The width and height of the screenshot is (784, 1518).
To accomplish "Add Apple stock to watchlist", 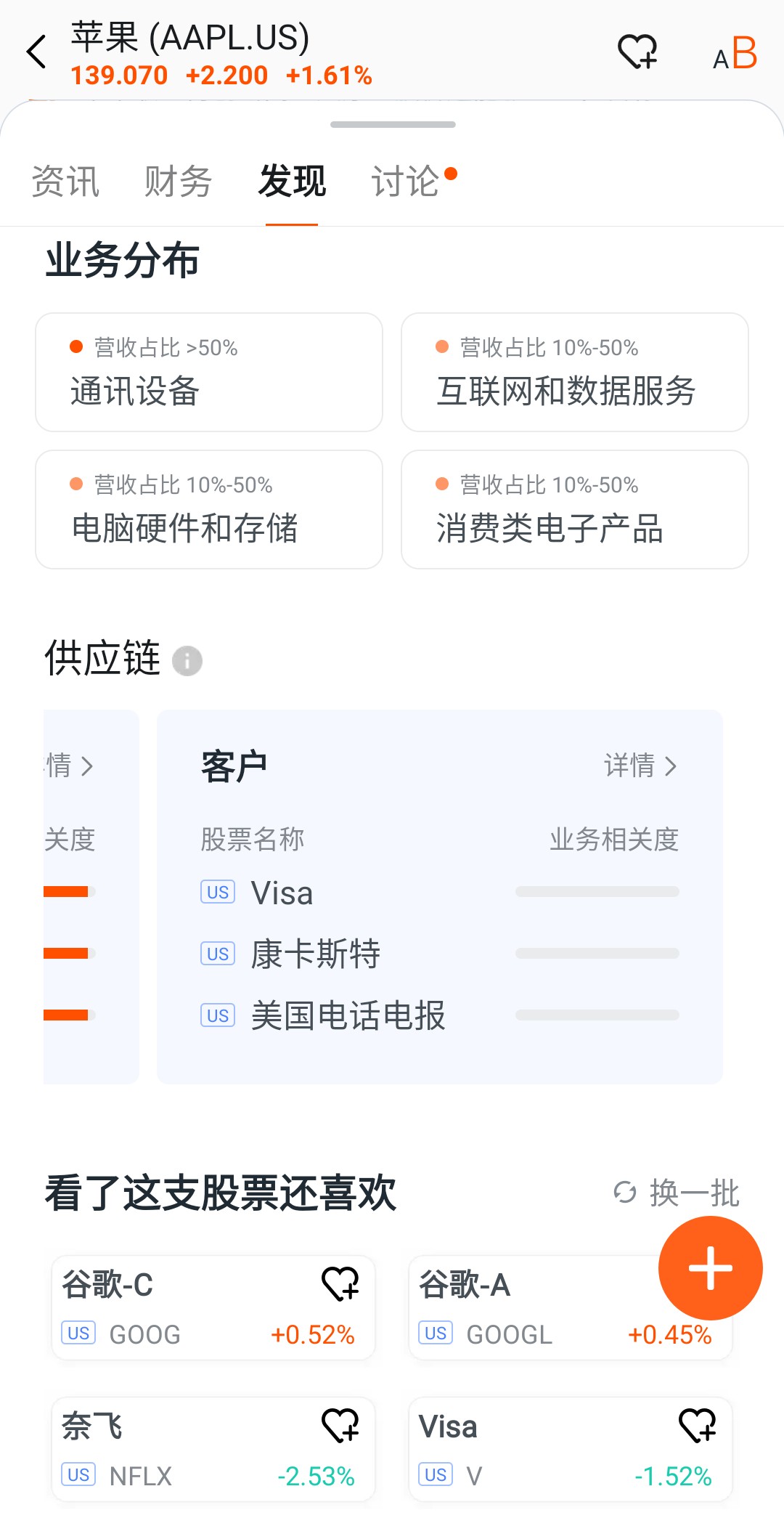I will point(637,52).
